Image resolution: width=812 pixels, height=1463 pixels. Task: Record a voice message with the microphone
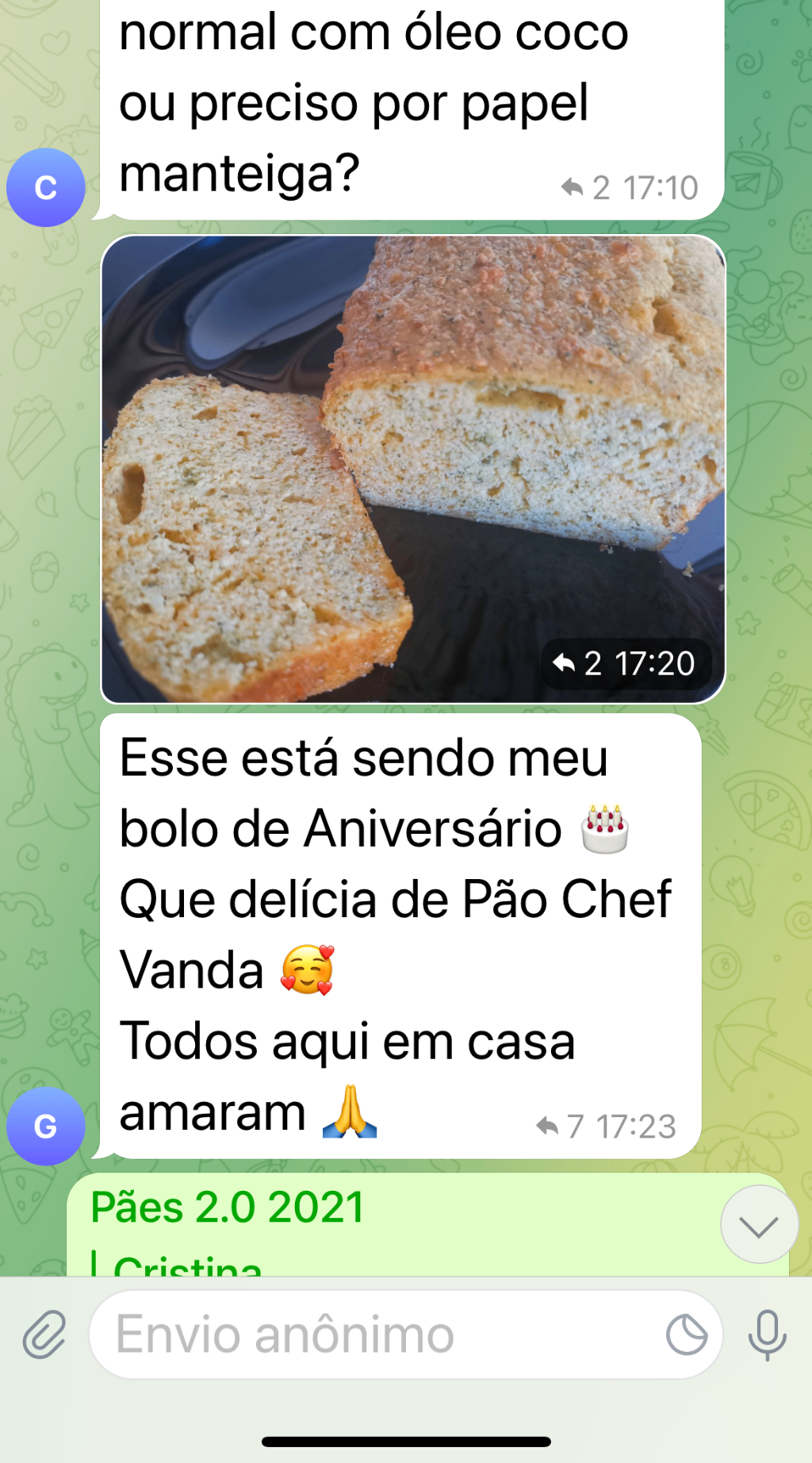[x=767, y=1335]
